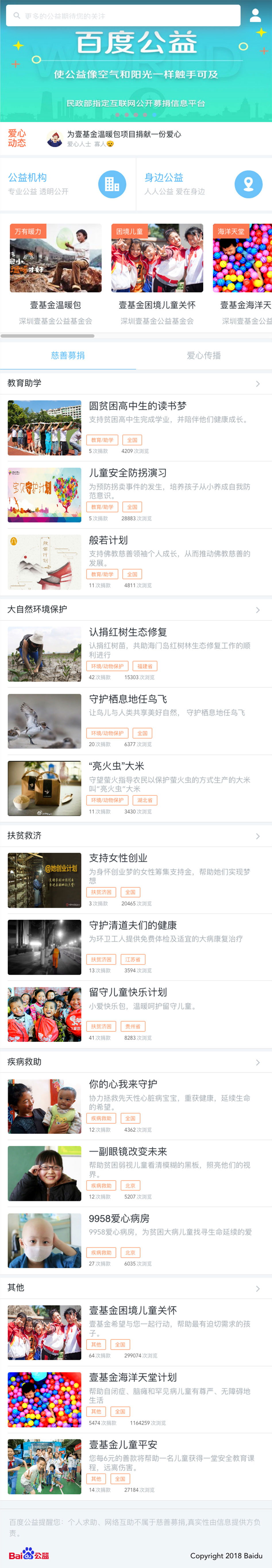Viewport: 272px width, 1568px height.
Task: Open the user profile icon
Action: [256, 16]
